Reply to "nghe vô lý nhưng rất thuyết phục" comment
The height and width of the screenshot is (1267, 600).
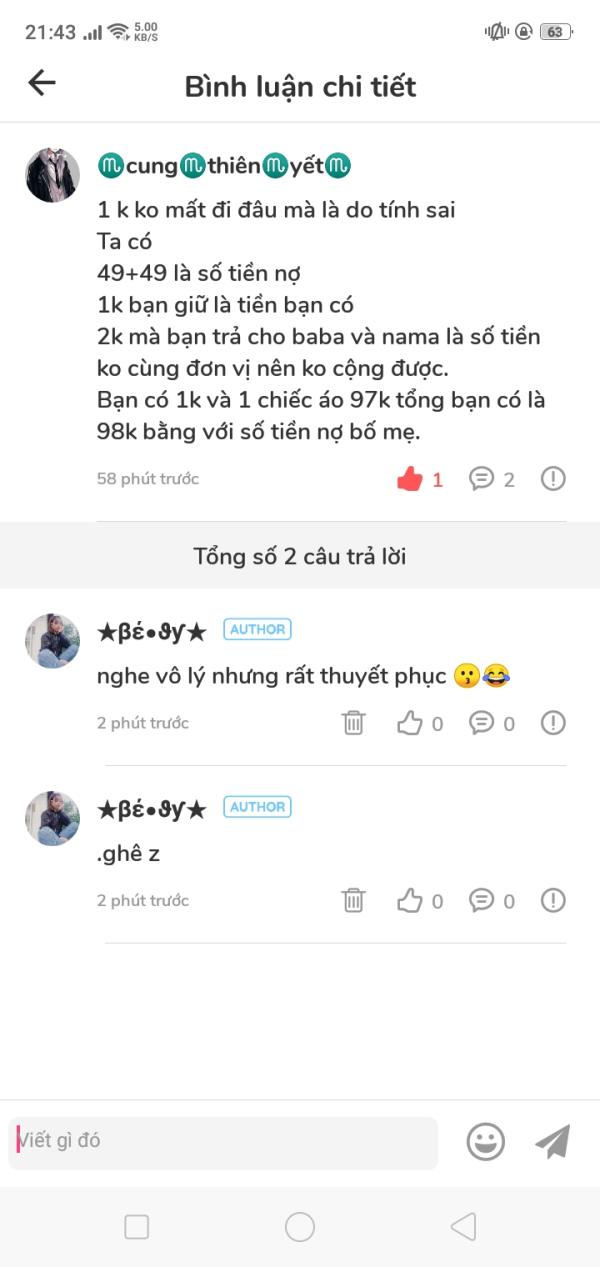click(x=483, y=723)
